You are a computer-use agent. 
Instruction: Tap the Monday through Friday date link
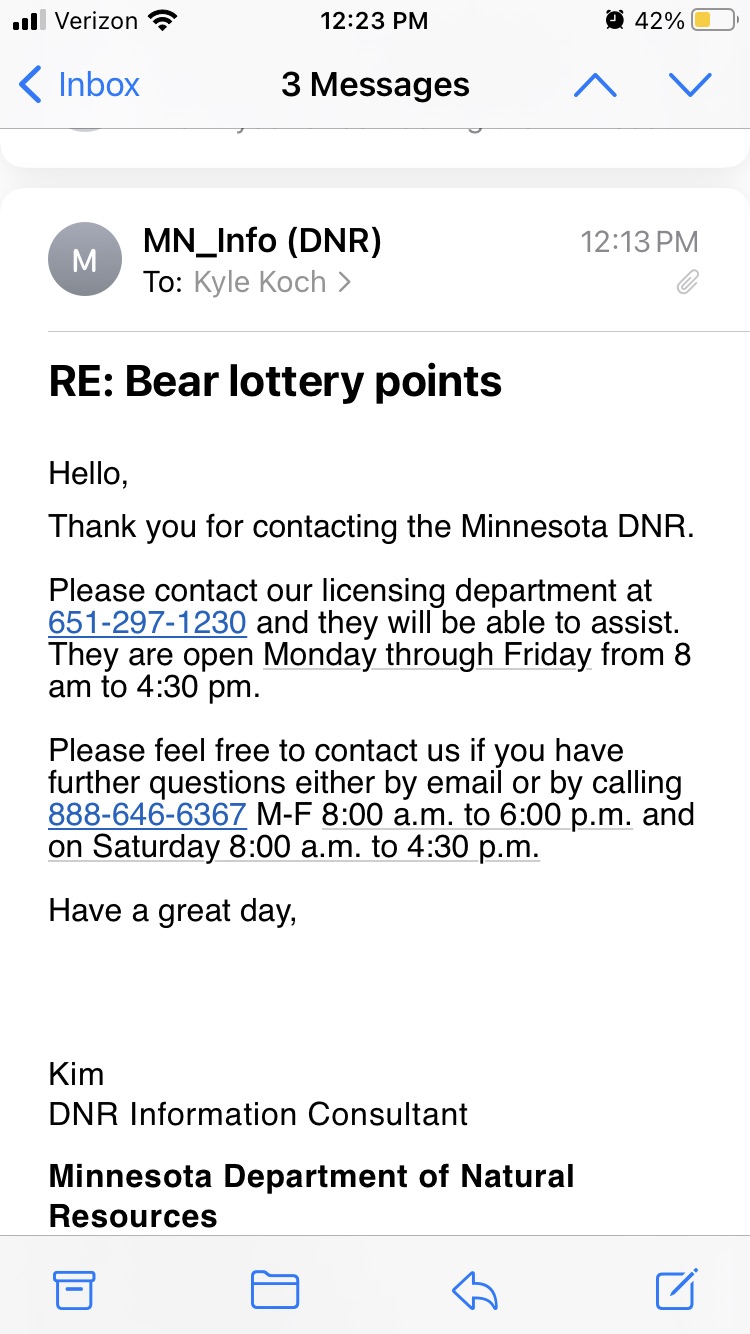[427, 655]
